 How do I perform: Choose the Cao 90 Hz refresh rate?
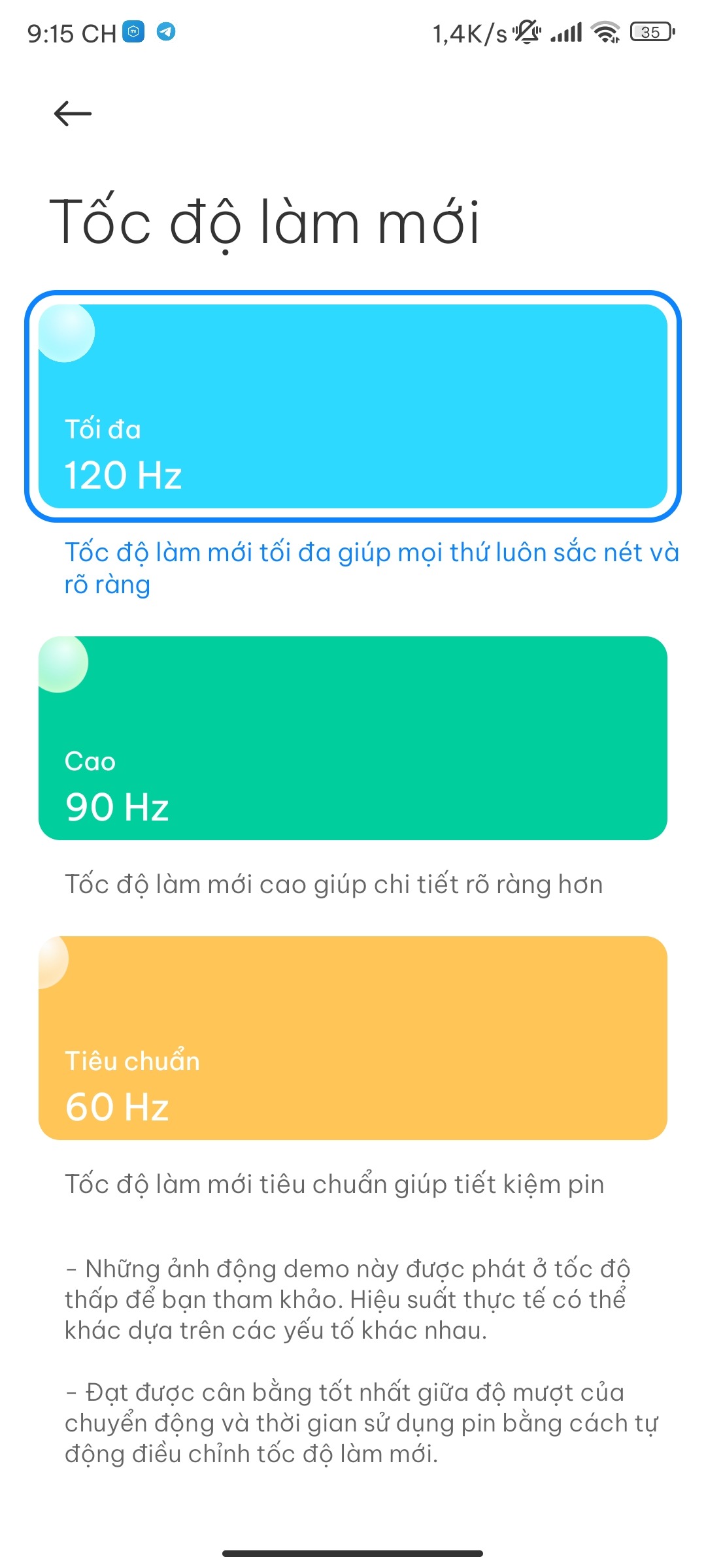click(353, 738)
